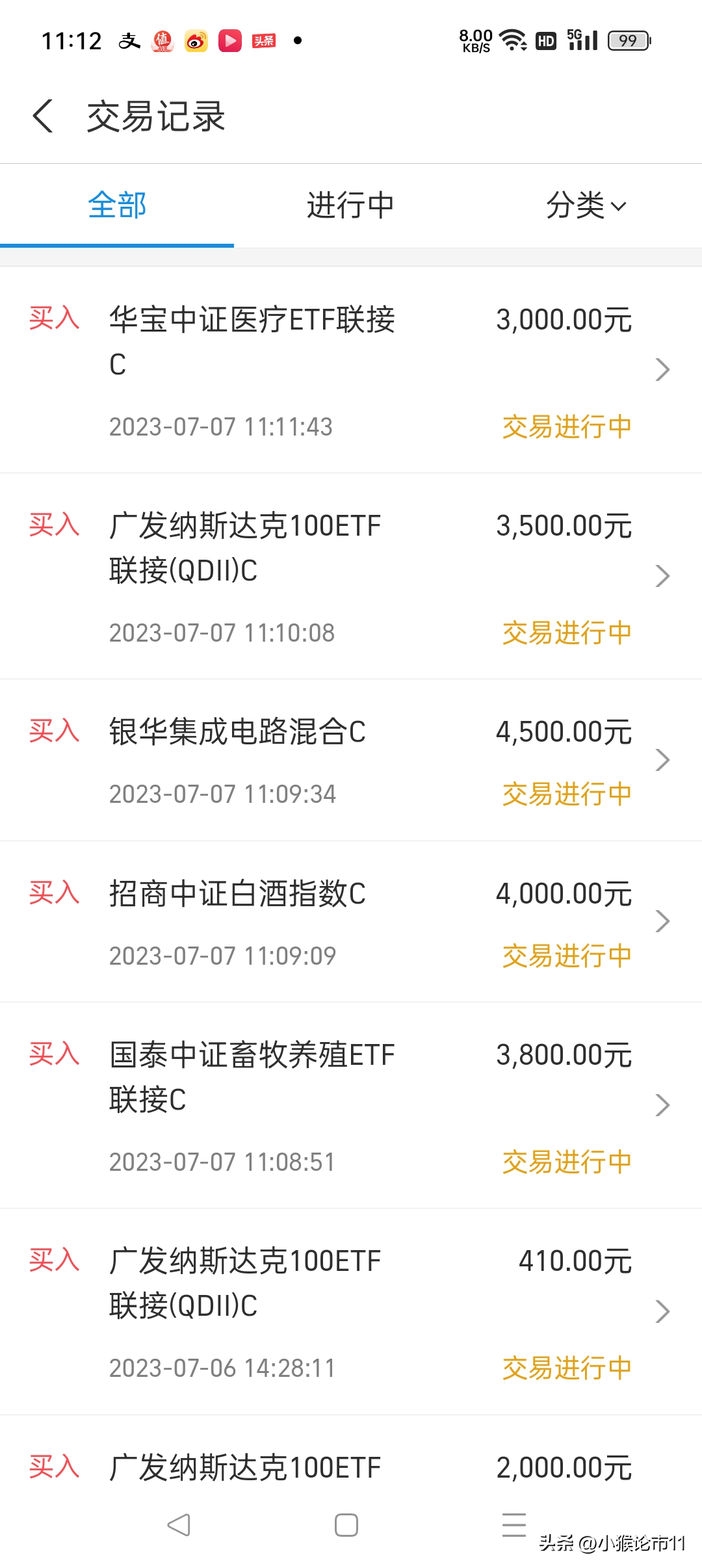View 银华集成电路混合C transaction details
This screenshot has height=1568, width=702.
coord(351,760)
